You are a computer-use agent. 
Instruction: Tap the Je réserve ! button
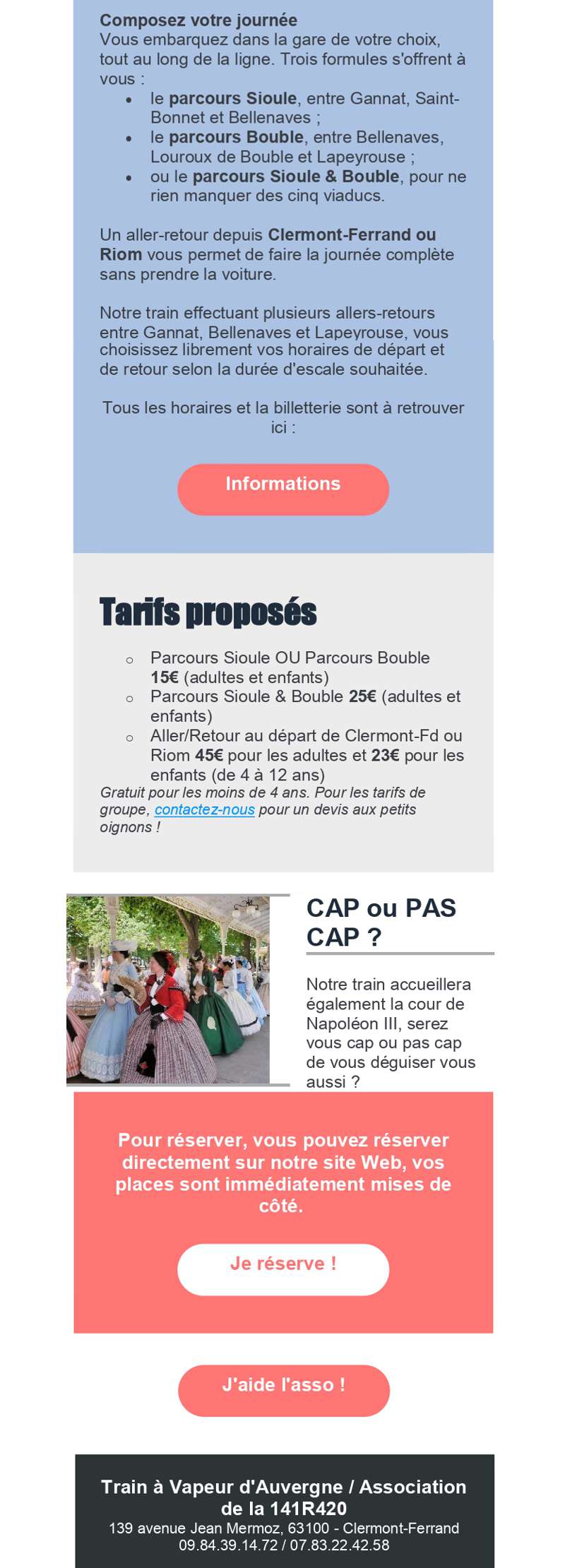pos(283,1269)
